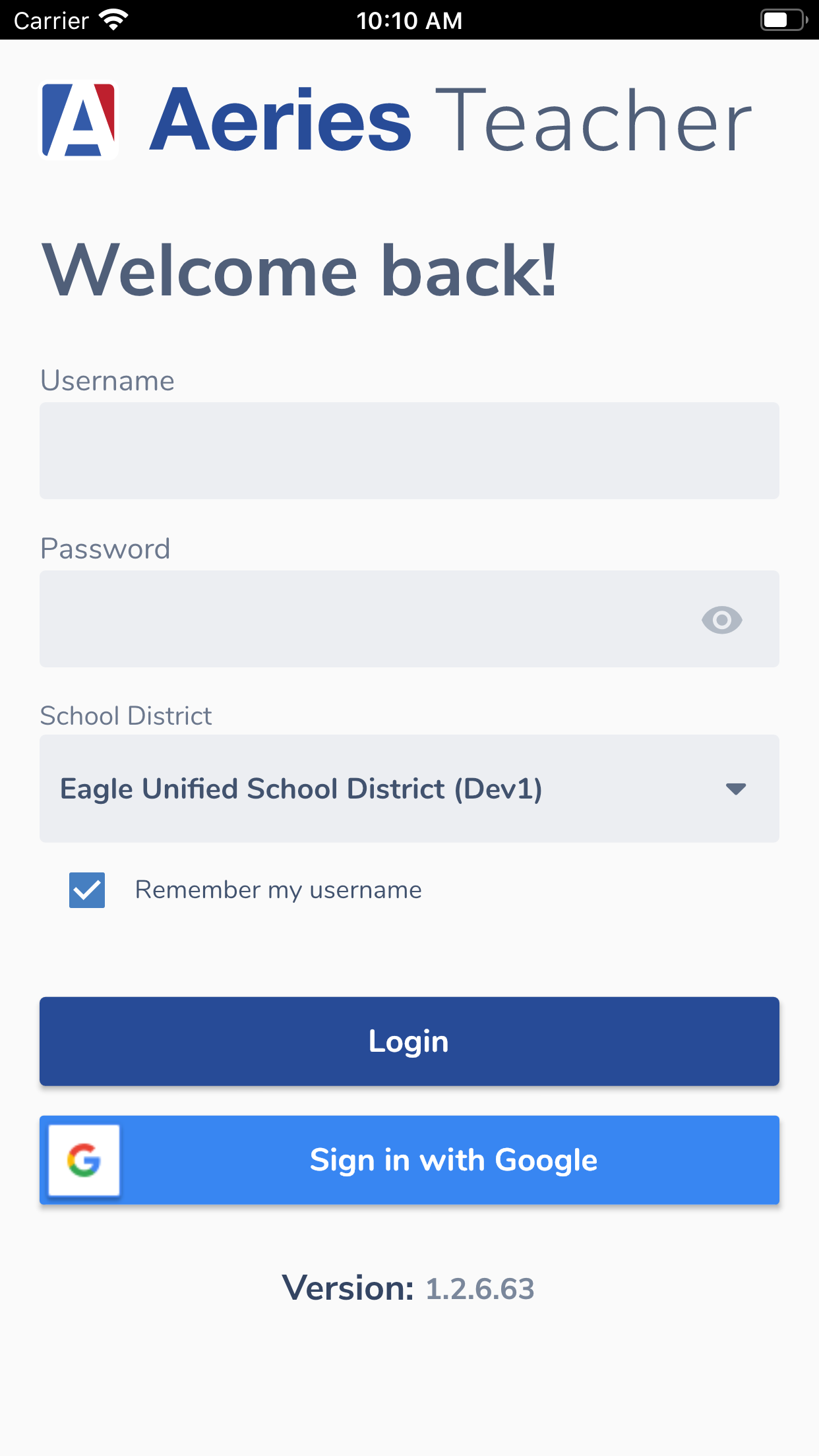
Task: Click the dropdown arrow beside Eagle Unified
Action: click(735, 789)
